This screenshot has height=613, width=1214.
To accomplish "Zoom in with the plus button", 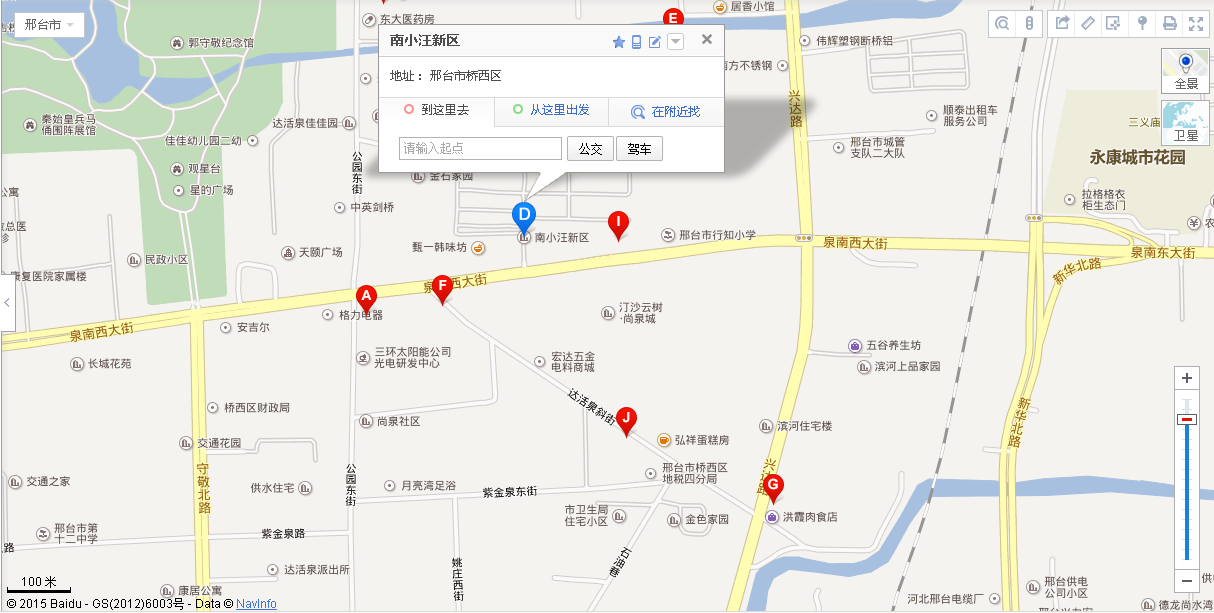I will point(1186,378).
